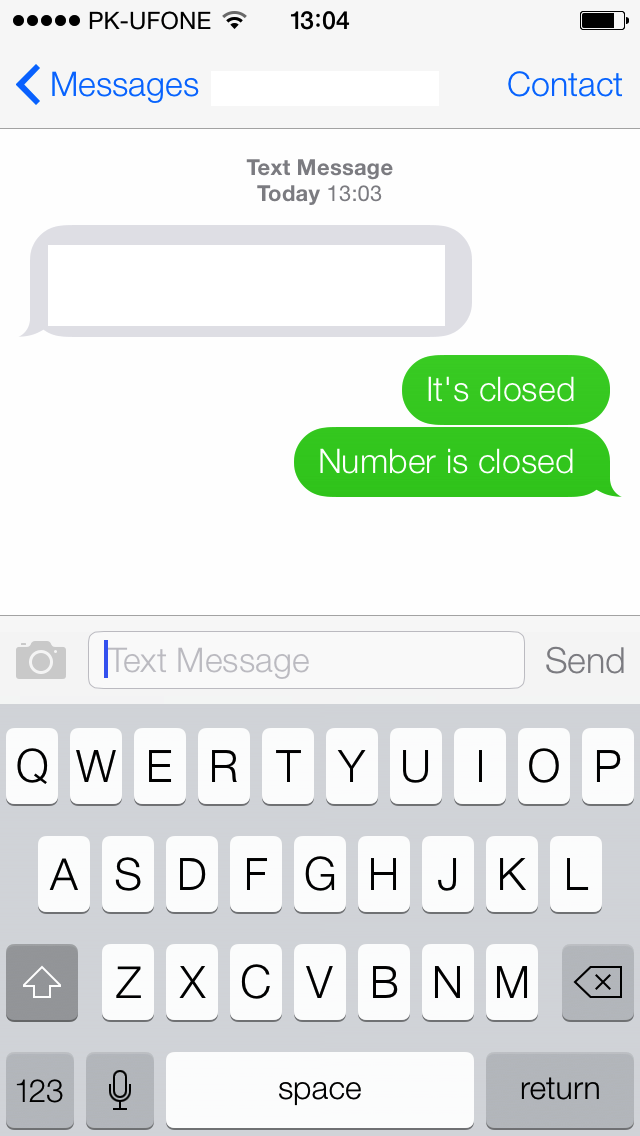Start dictation with the microphone key
Screen dimensions: 640x1136
pos(120,1089)
